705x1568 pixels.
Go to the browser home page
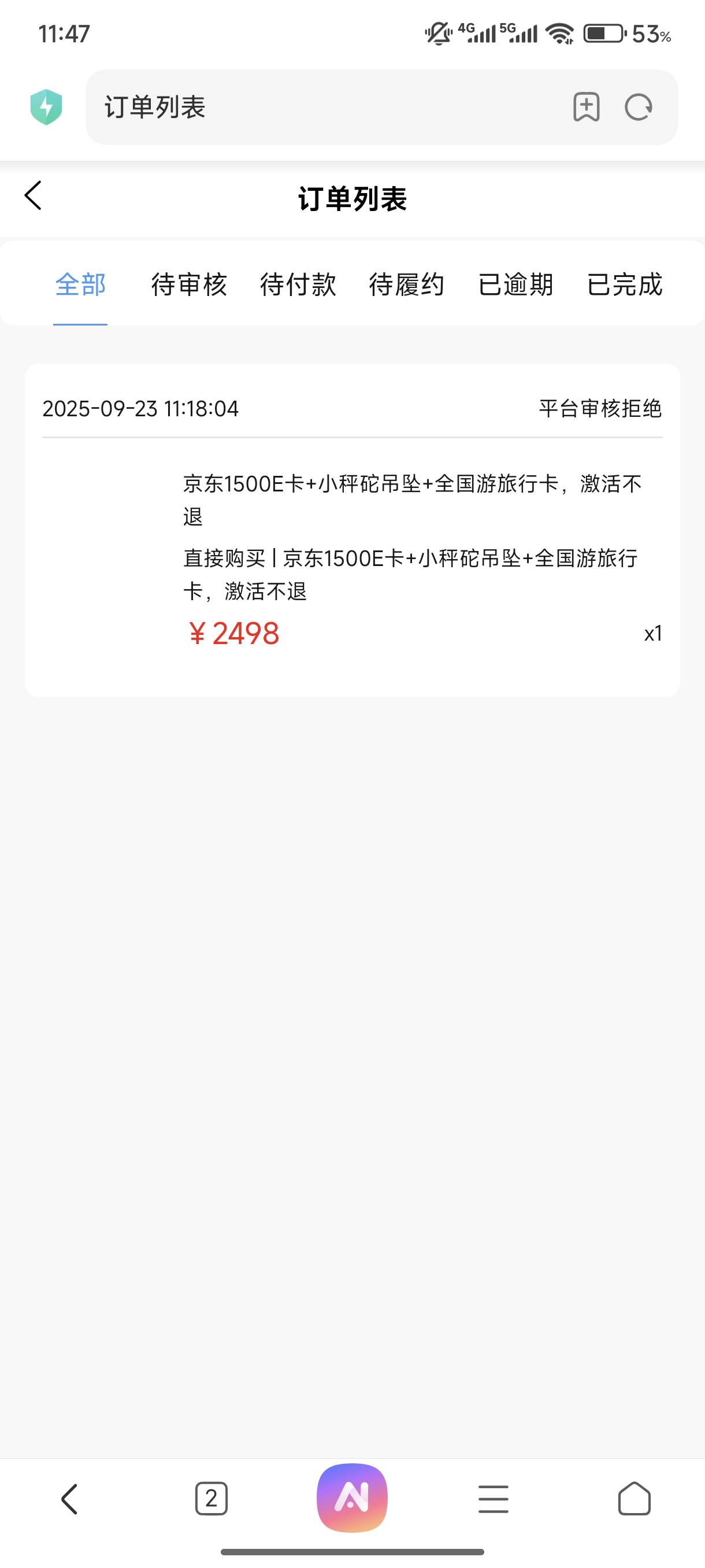(634, 1499)
